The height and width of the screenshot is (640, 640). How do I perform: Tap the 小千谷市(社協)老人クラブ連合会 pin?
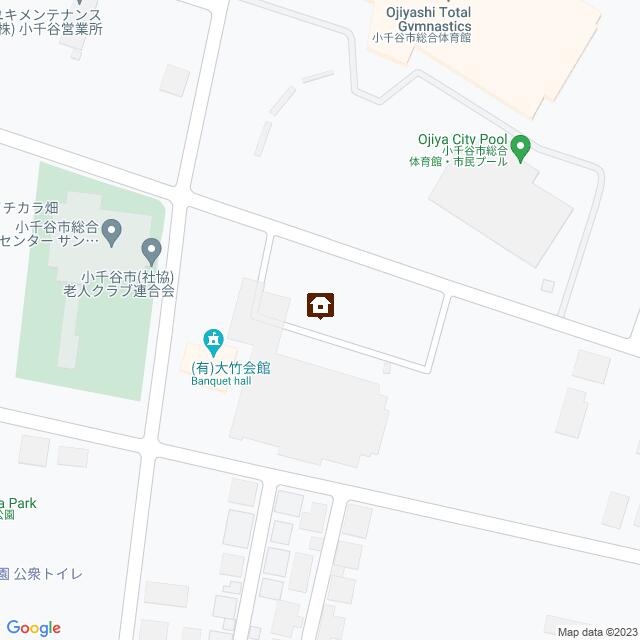tap(151, 248)
